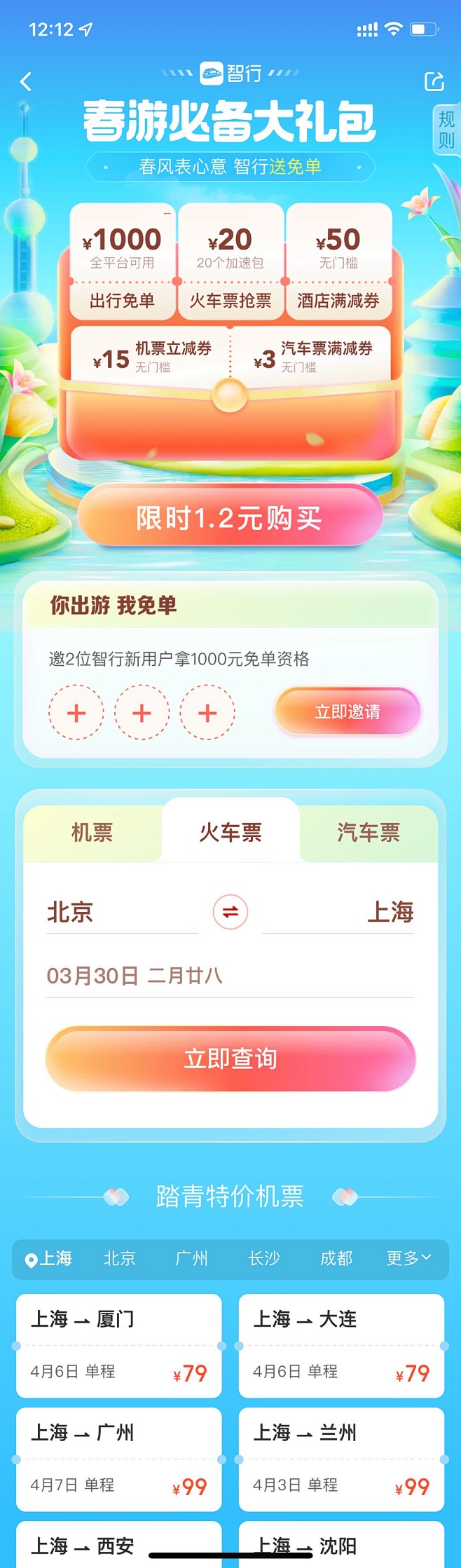The height and width of the screenshot is (1568, 461).
Task: Change the departure city 北京
Action: (70, 912)
